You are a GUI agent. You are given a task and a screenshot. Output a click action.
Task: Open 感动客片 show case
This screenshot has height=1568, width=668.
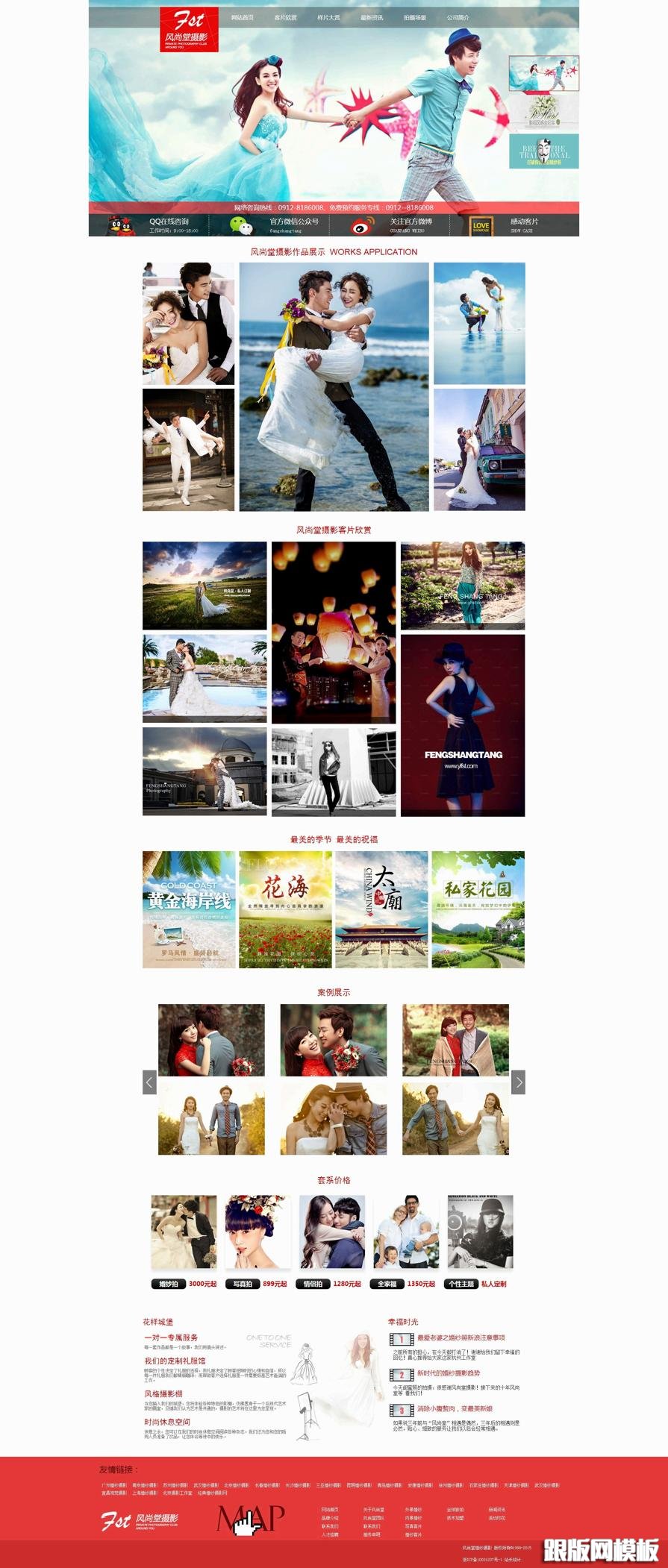523,222
